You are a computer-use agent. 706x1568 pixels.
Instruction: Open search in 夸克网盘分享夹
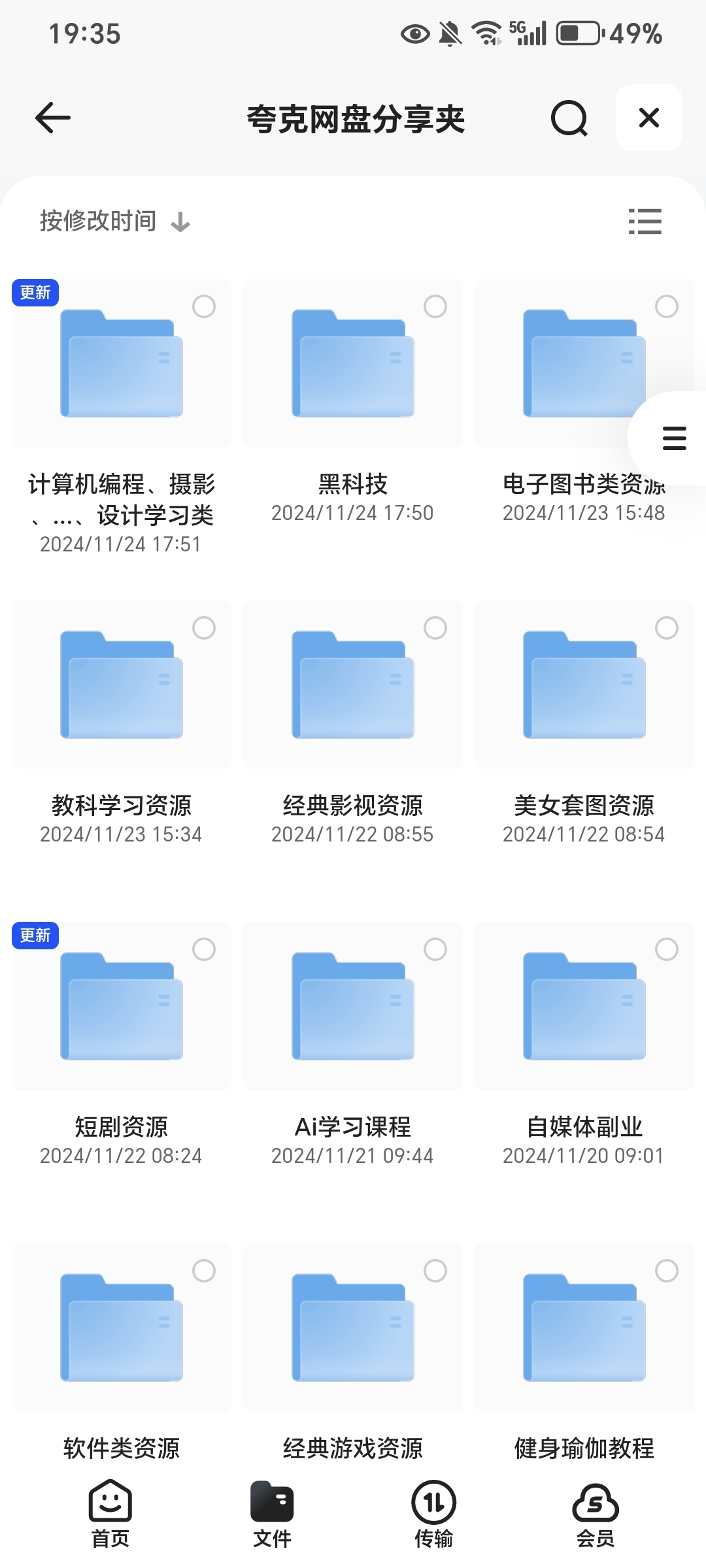pyautogui.click(x=569, y=118)
